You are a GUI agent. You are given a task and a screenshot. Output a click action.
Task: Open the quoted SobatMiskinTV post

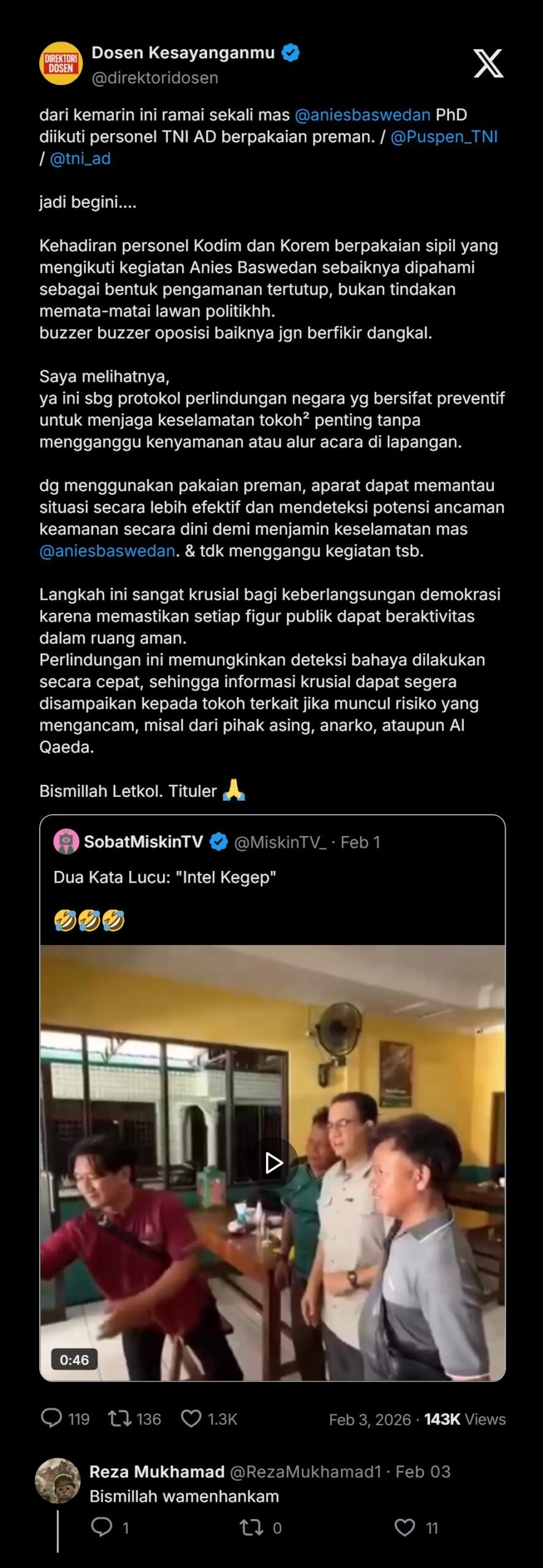click(x=272, y=877)
